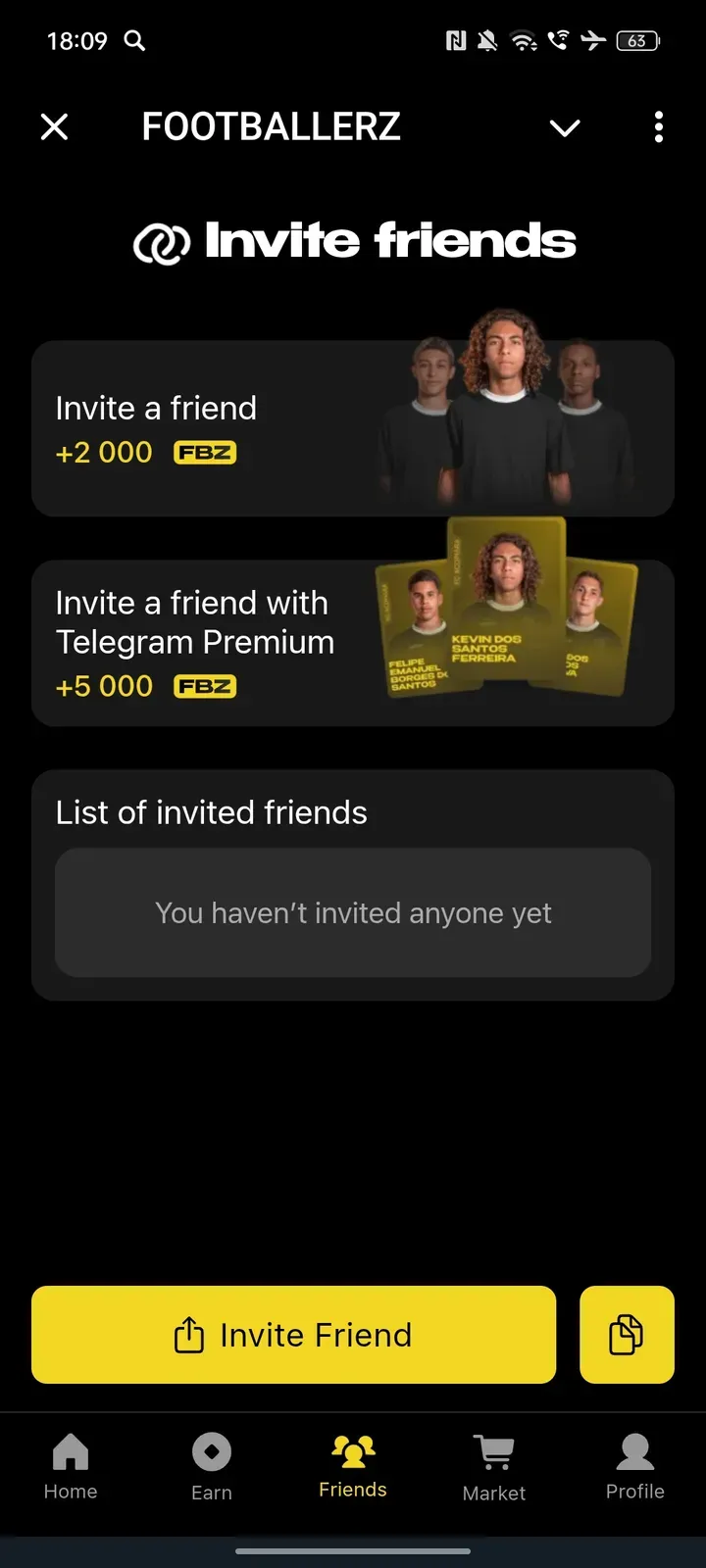Open the three-dot overflow menu
The width and height of the screenshot is (706, 1568).
click(x=658, y=126)
